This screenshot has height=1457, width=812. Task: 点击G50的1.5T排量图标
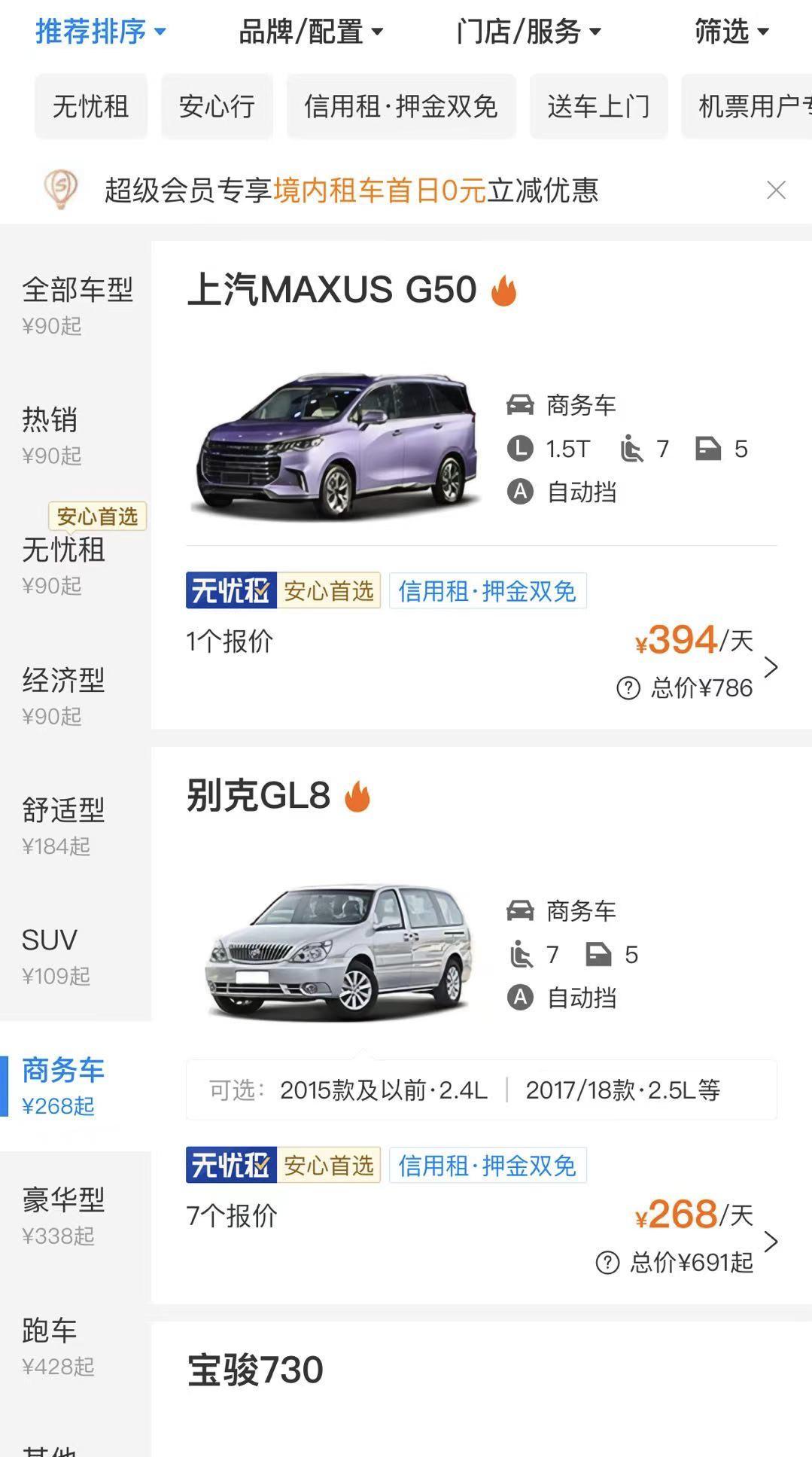pos(519,449)
